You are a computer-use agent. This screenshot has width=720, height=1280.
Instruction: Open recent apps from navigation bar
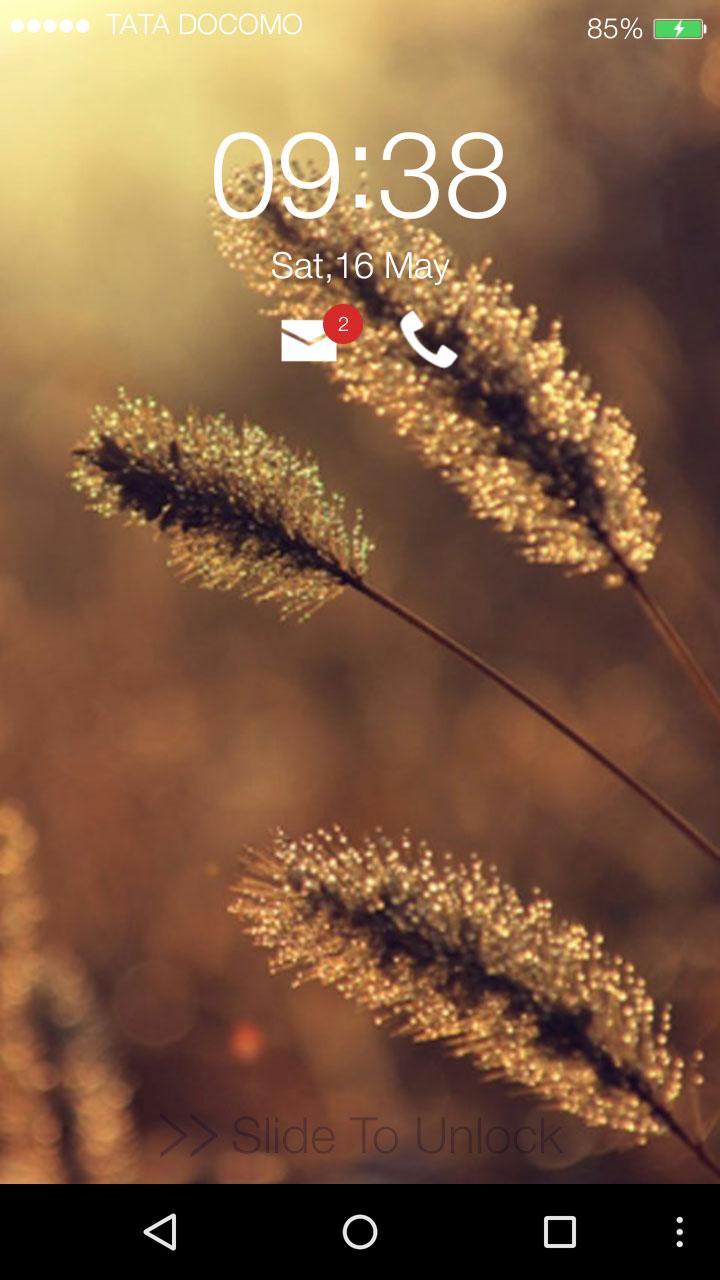pos(559,1232)
